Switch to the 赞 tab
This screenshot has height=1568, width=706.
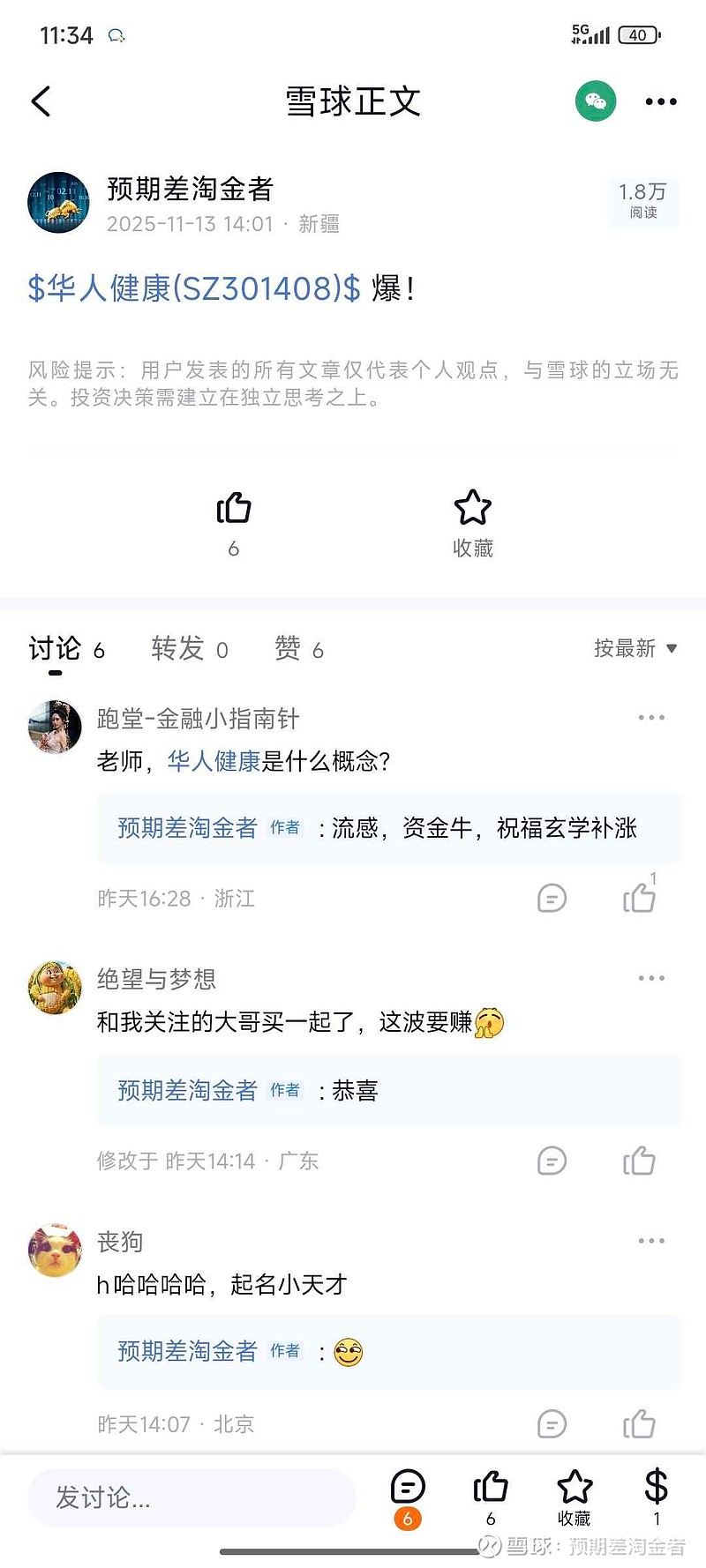pos(287,648)
